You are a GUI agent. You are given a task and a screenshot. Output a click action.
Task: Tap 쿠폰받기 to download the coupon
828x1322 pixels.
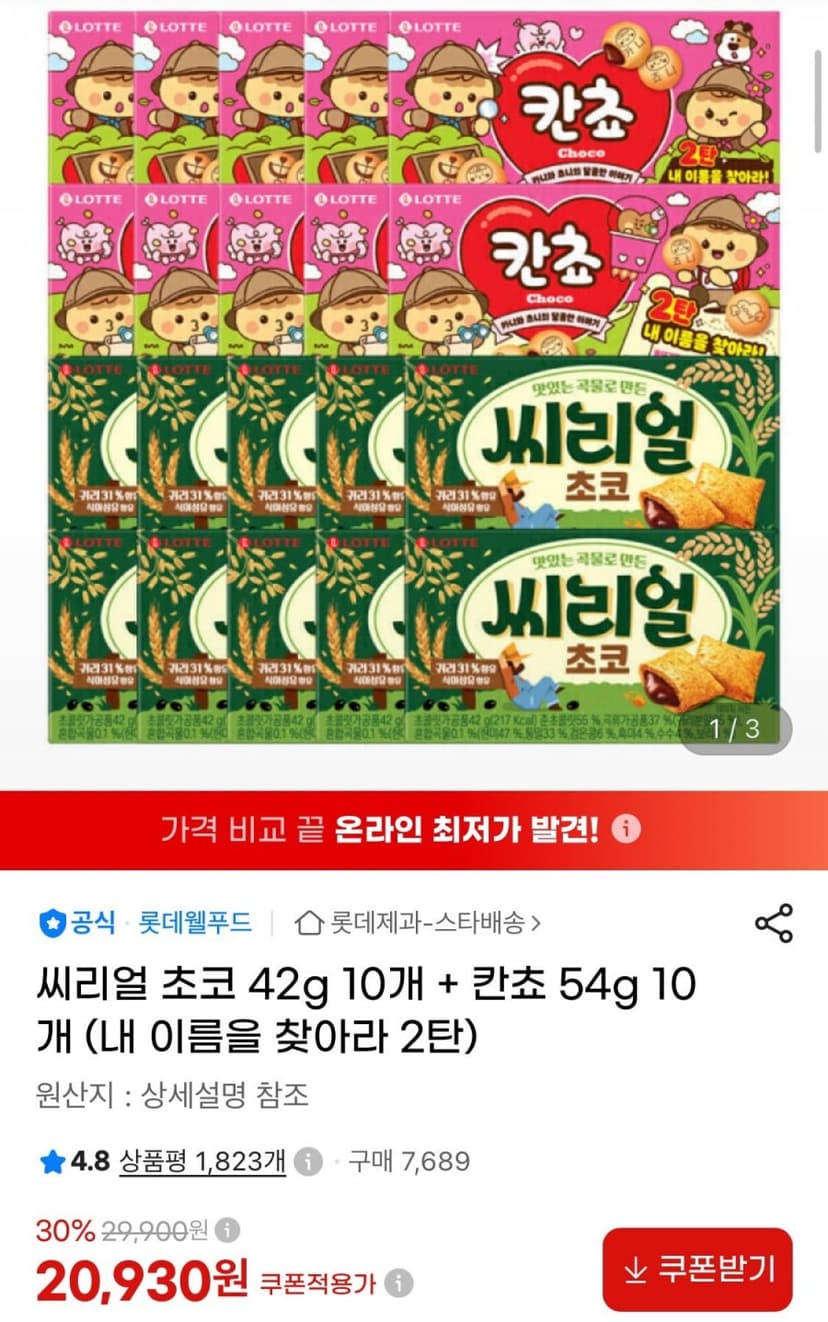tap(697, 1270)
